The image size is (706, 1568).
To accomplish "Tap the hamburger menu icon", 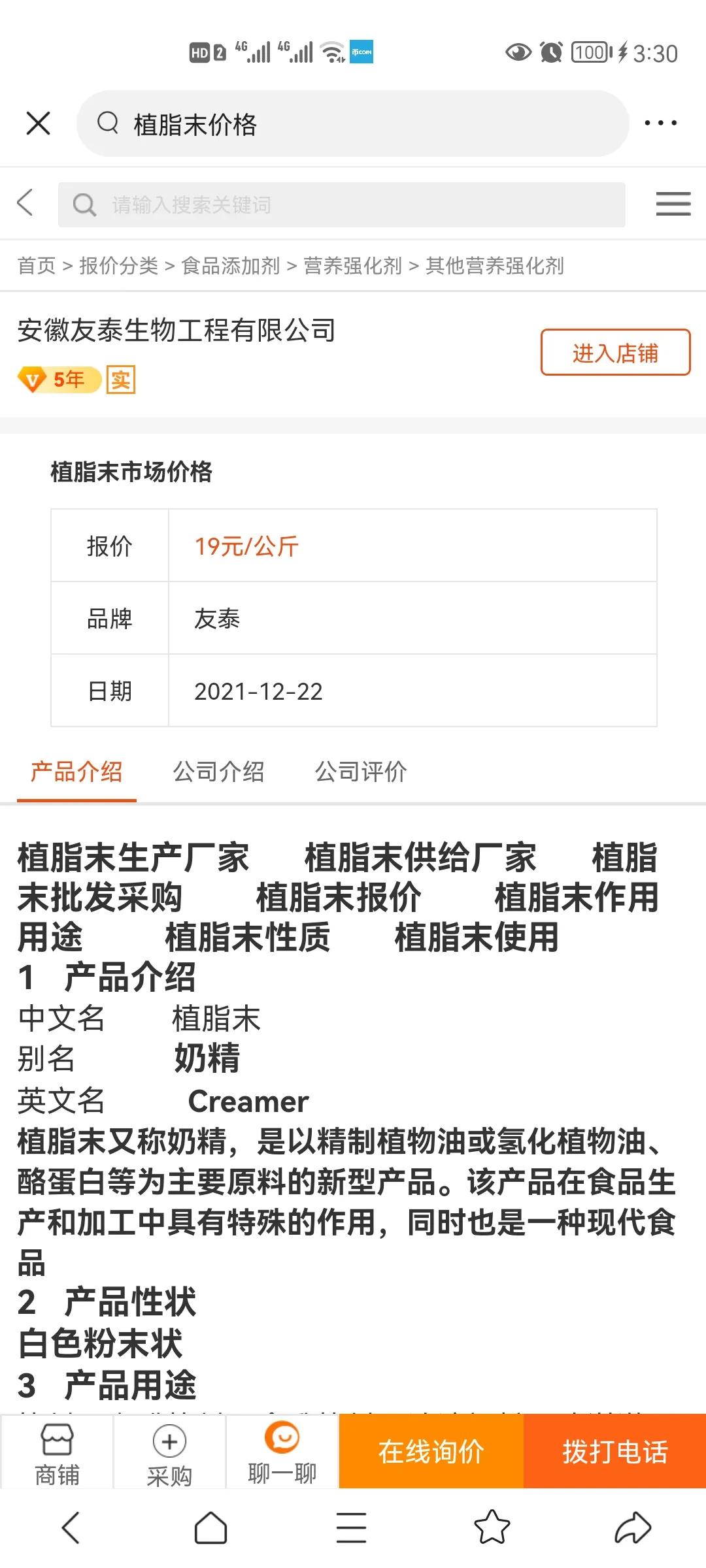I will point(673,204).
